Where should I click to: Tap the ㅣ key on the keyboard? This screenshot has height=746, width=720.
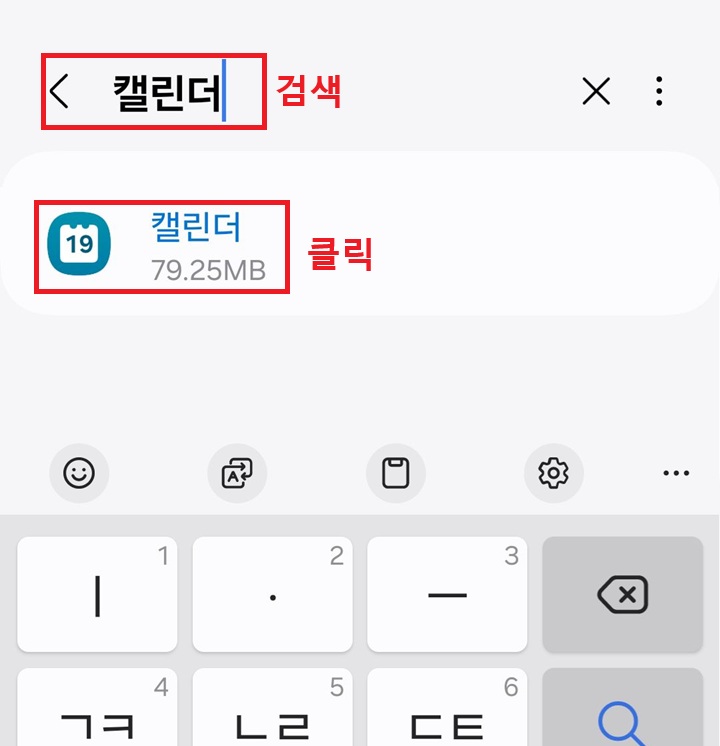[96, 594]
